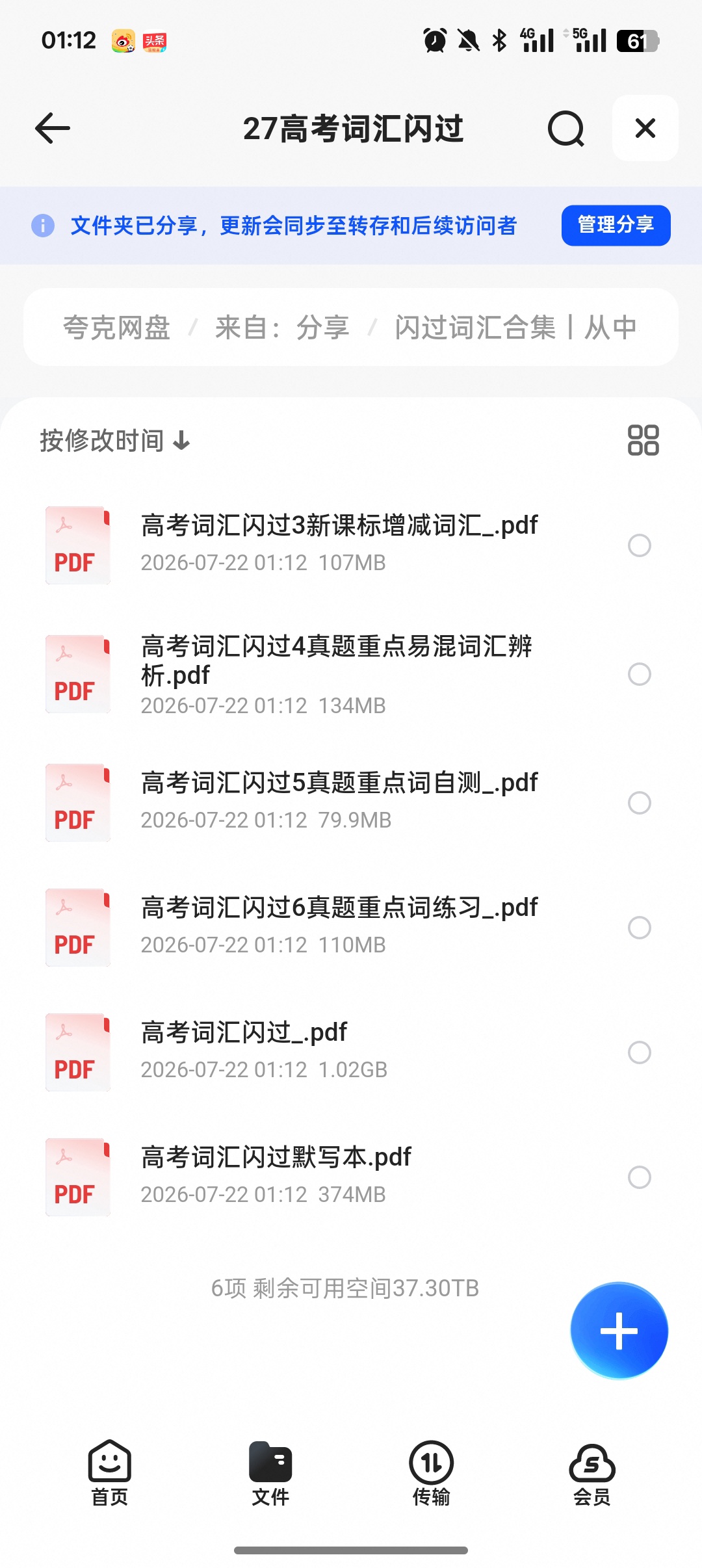Tap the blue plus floating button
The width and height of the screenshot is (702, 1568).
619,1331
